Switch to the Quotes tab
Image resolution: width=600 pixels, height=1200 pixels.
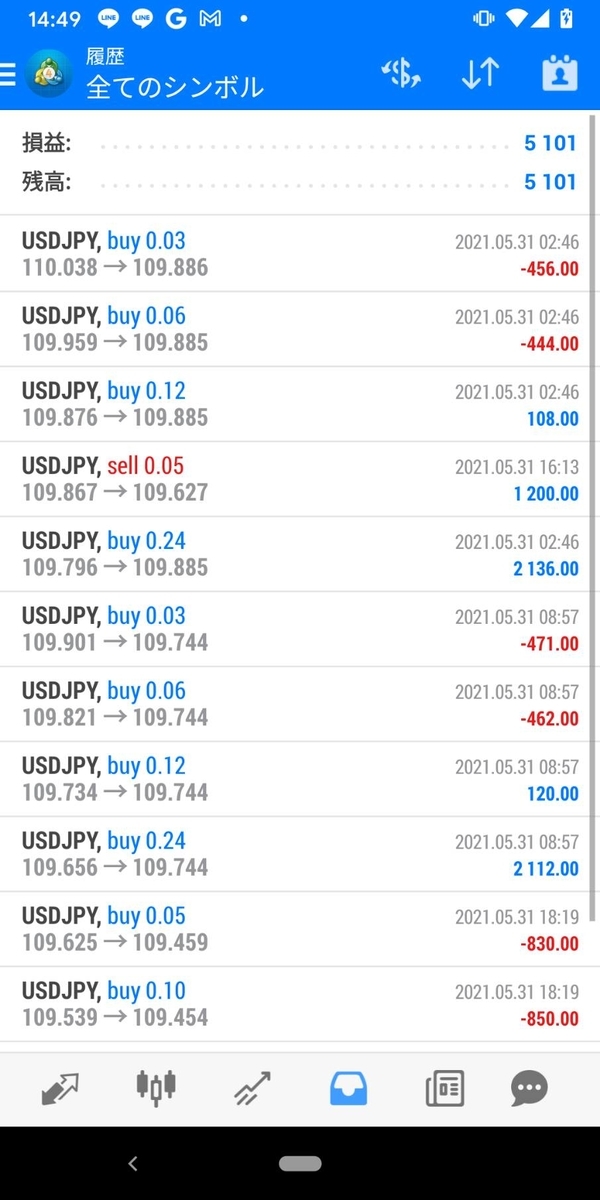click(60, 1088)
